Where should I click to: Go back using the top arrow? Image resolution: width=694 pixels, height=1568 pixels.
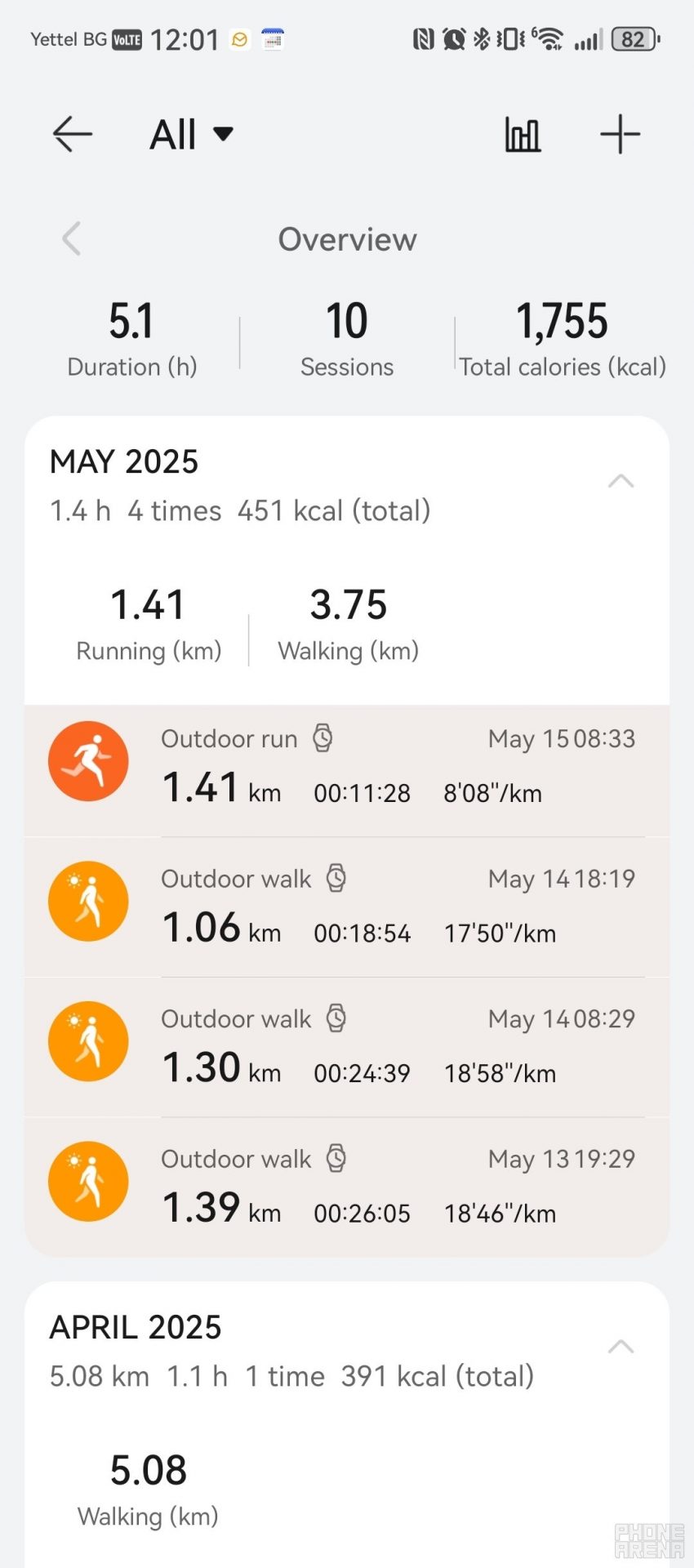72,135
